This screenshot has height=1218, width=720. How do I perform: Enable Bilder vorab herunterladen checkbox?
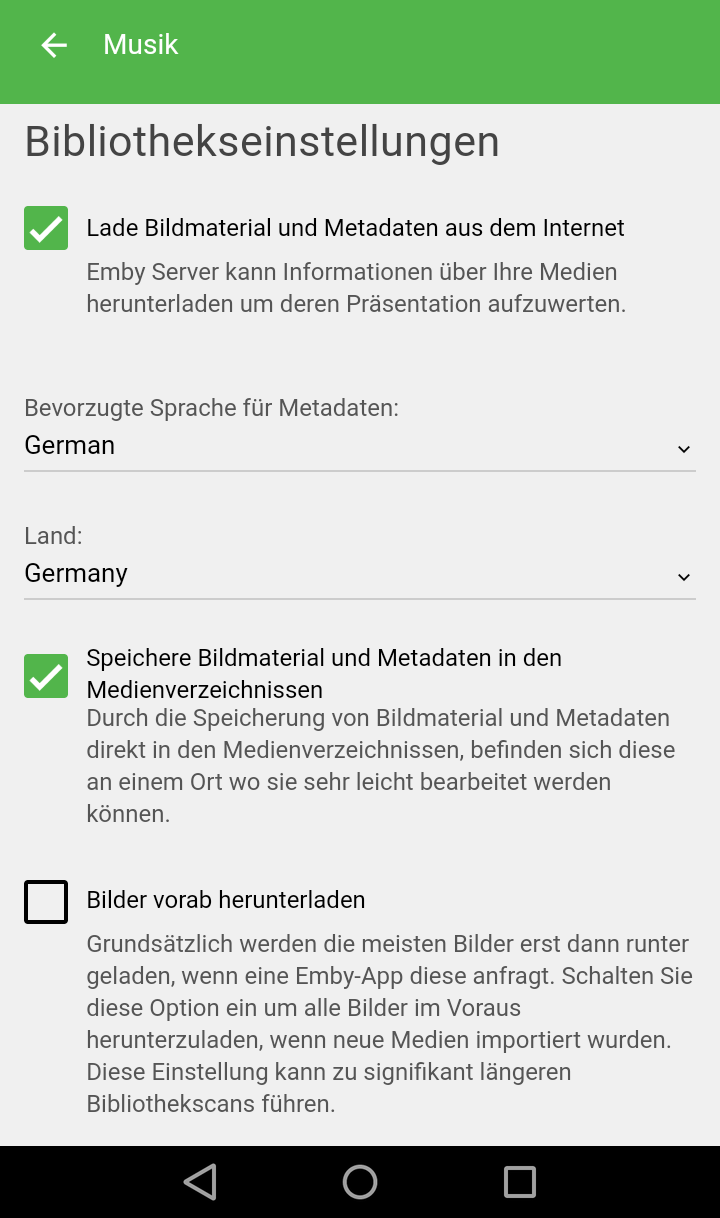pos(46,902)
